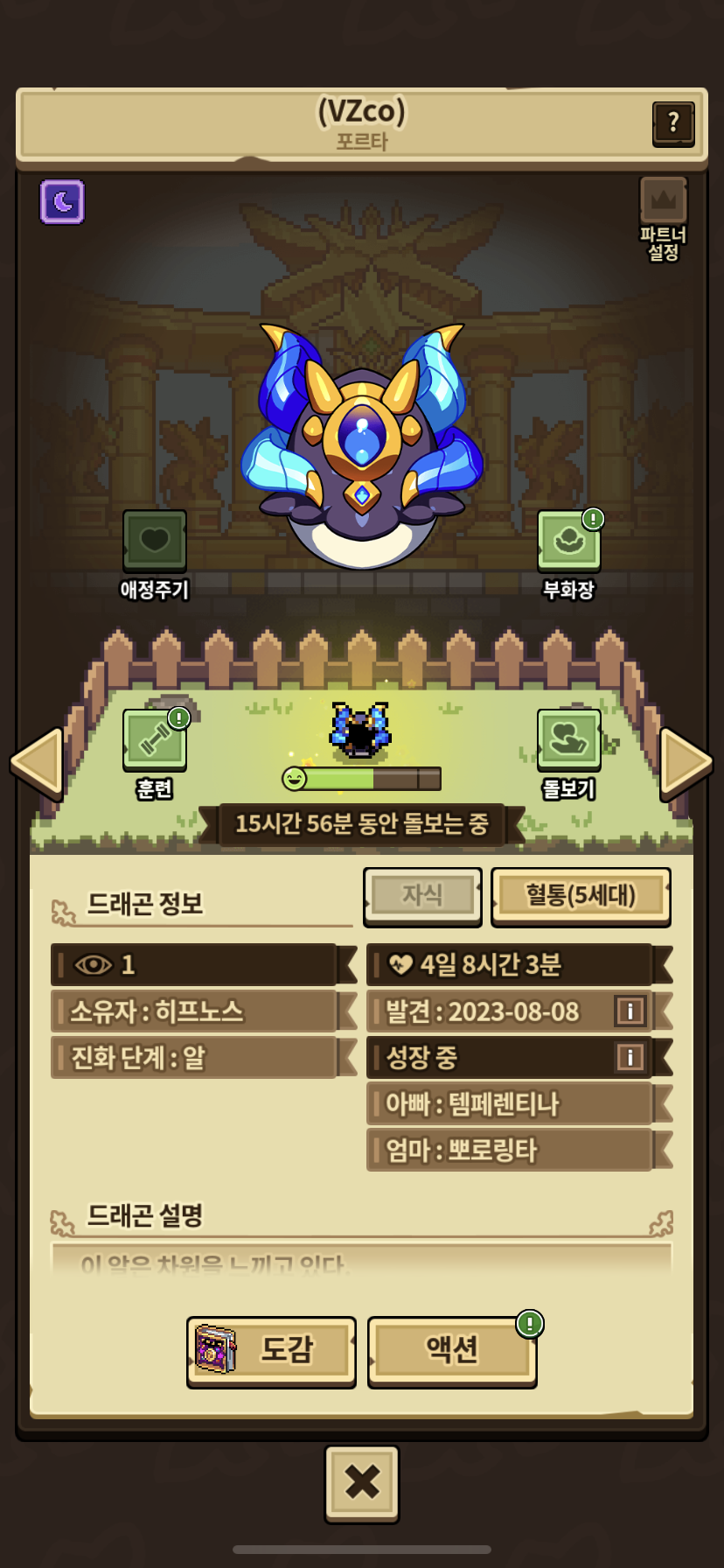Tap 애정주기 heart button
Viewport: 724px width, 1568px height.
tap(155, 555)
